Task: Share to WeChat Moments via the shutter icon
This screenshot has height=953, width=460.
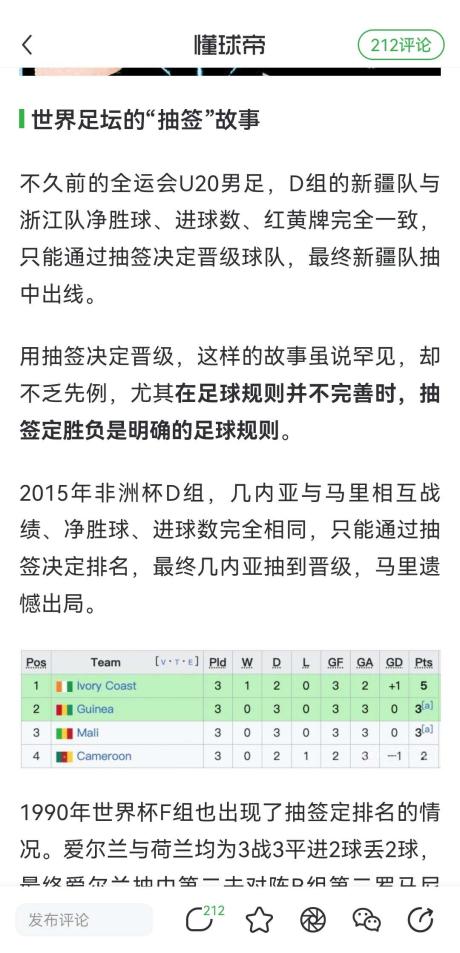Action: pyautogui.click(x=313, y=920)
